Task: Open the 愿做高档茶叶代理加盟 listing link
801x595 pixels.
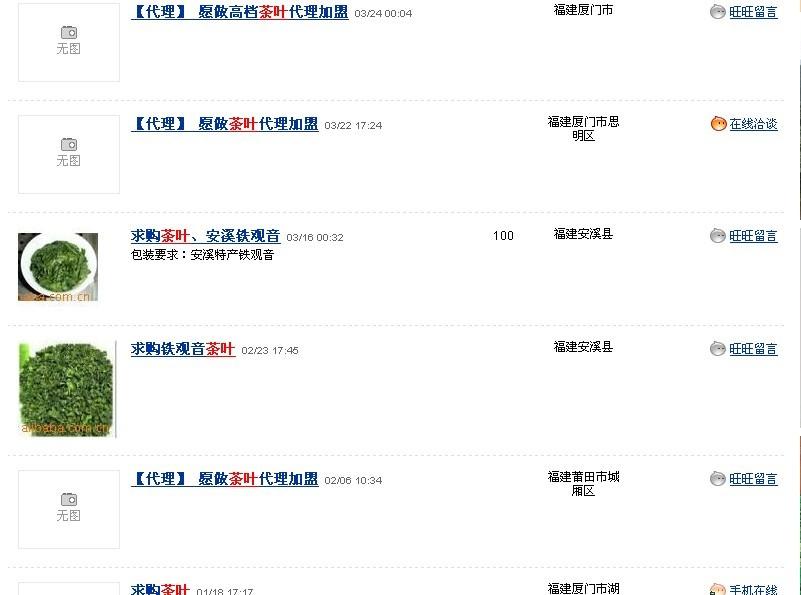Action: click(240, 12)
